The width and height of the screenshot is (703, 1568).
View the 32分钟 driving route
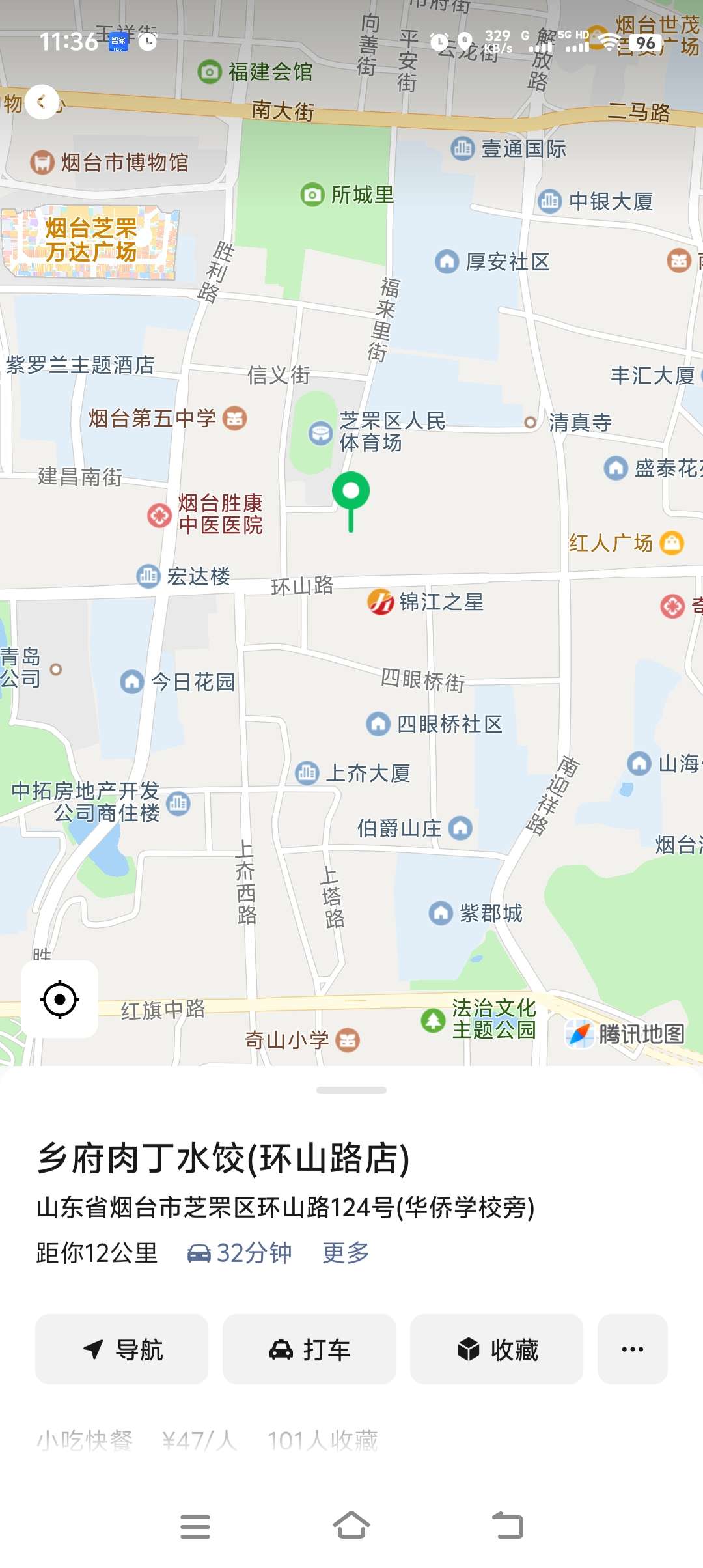coord(240,1253)
